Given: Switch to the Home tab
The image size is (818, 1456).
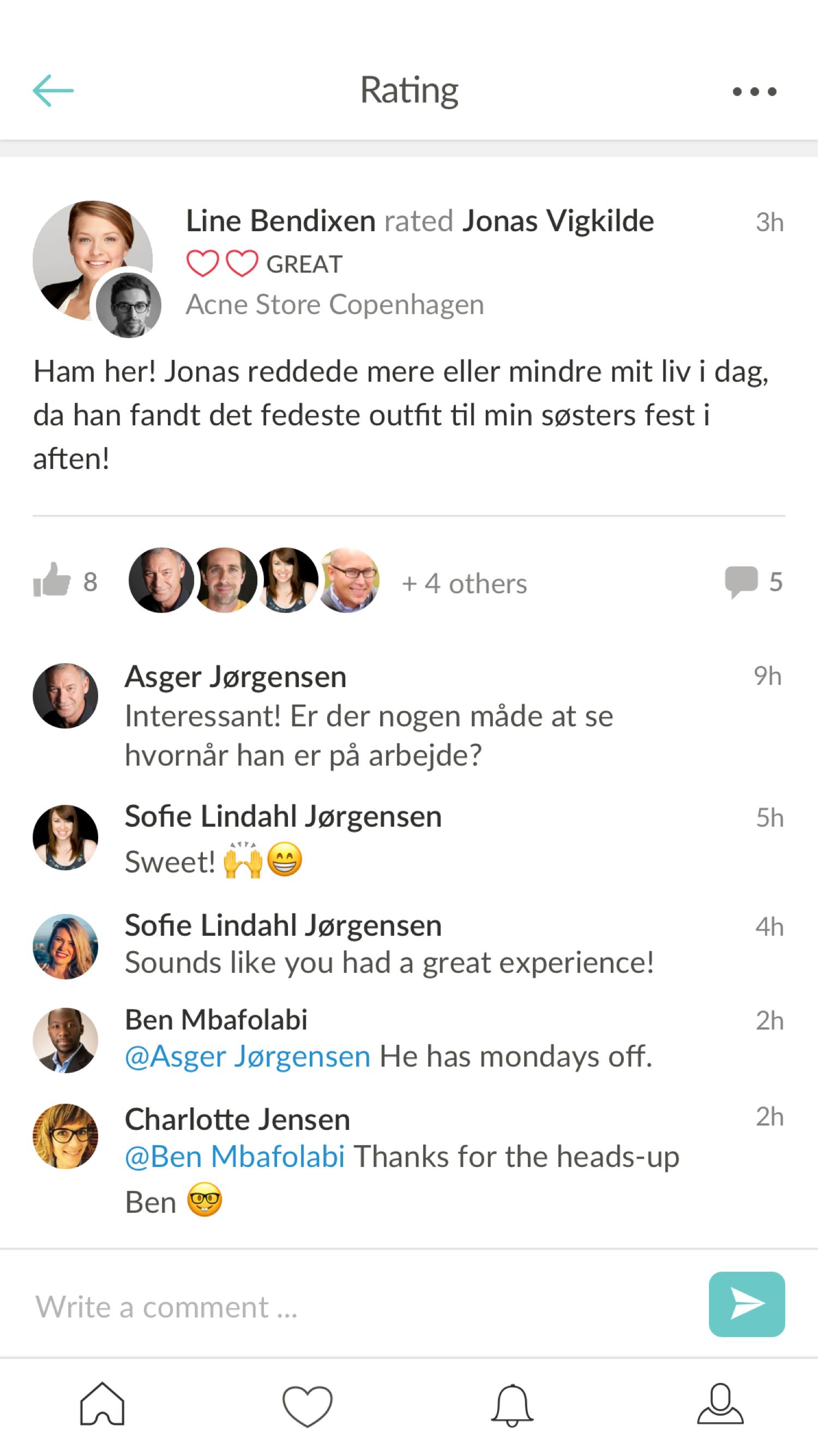Looking at the screenshot, I should [103, 1404].
